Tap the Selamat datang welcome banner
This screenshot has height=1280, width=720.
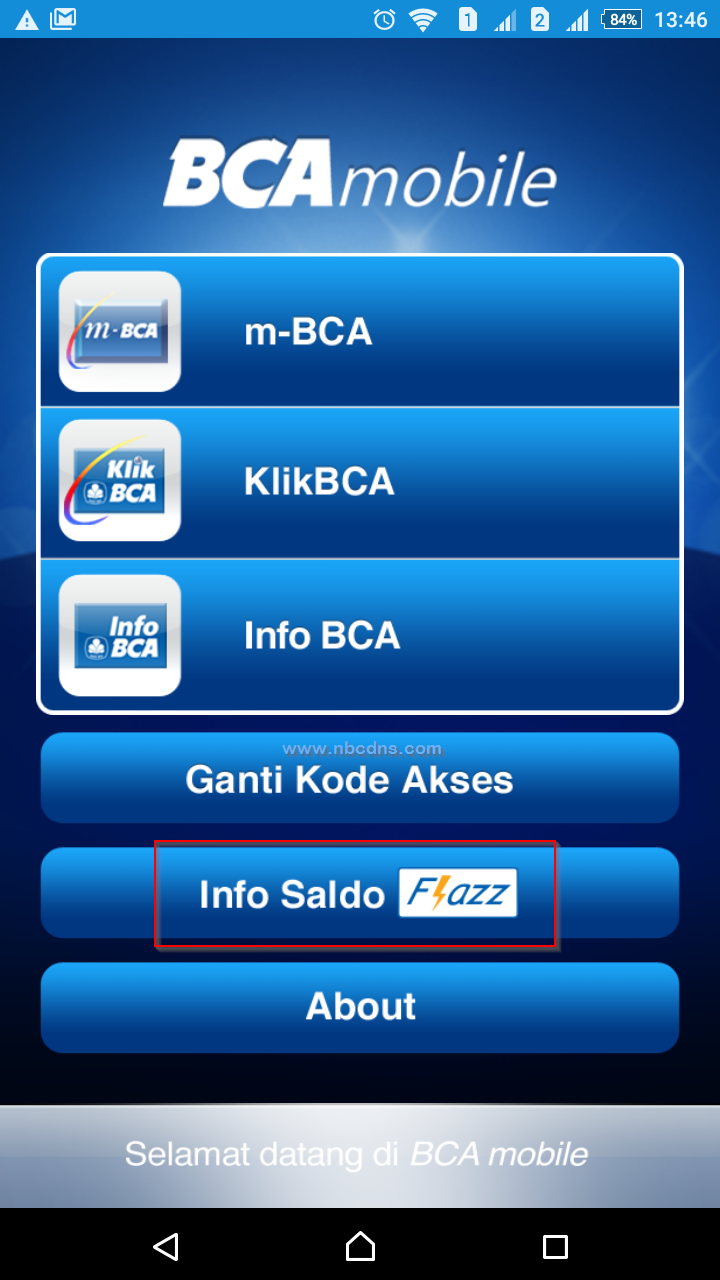[359, 1154]
